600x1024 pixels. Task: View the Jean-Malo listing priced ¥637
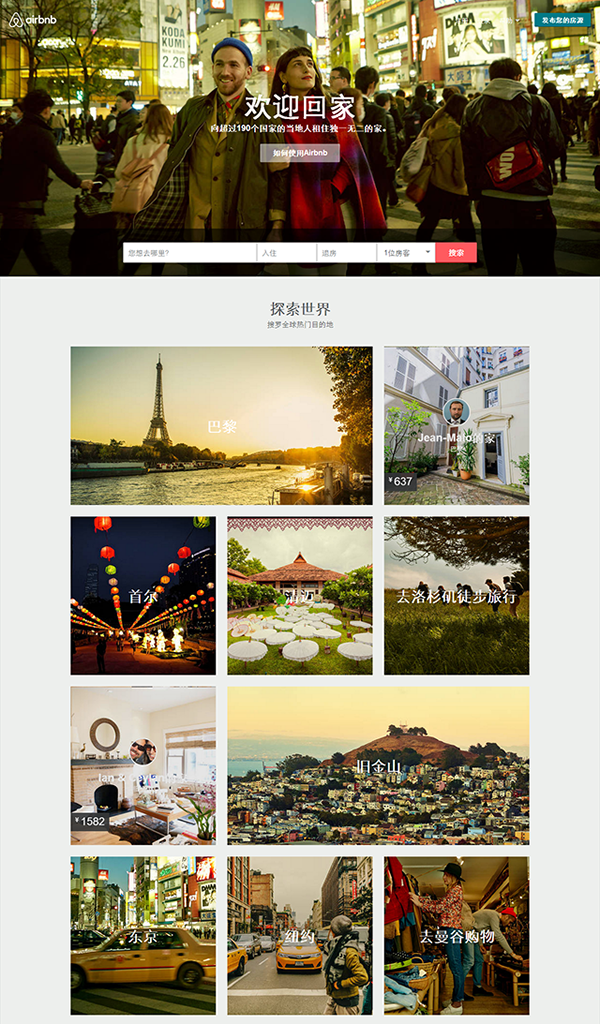(456, 425)
